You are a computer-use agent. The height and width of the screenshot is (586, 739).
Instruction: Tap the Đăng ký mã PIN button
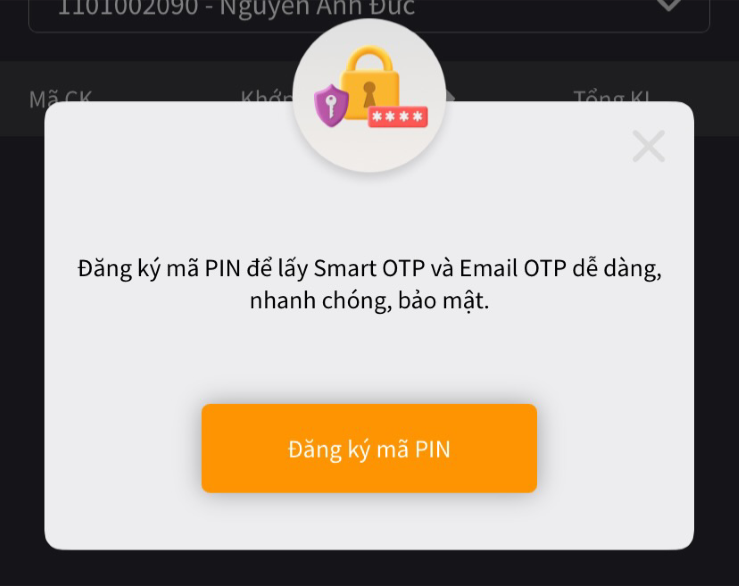tap(369, 449)
